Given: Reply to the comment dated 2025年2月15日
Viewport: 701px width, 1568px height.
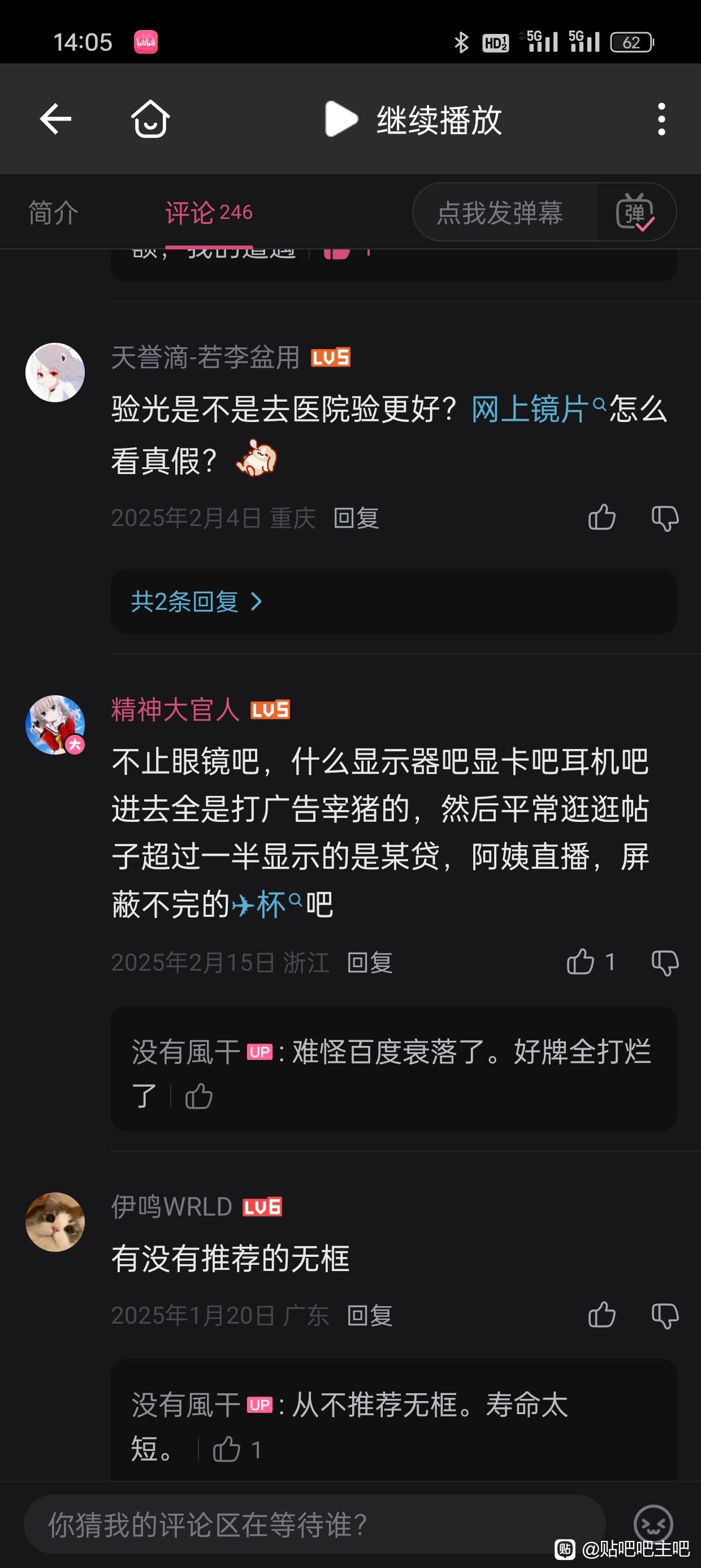Looking at the screenshot, I should (x=369, y=962).
